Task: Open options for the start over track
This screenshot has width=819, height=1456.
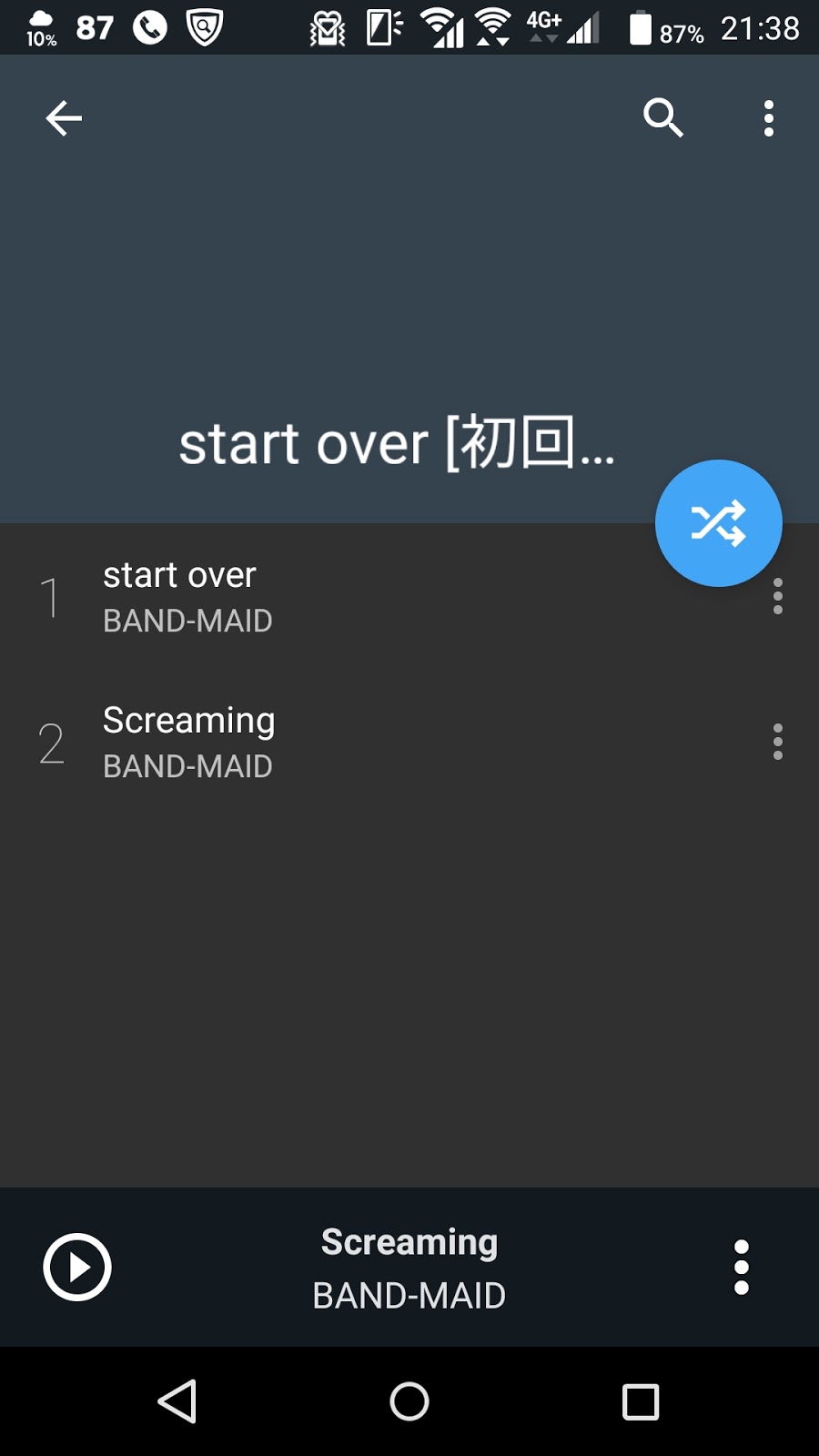Action: (777, 597)
